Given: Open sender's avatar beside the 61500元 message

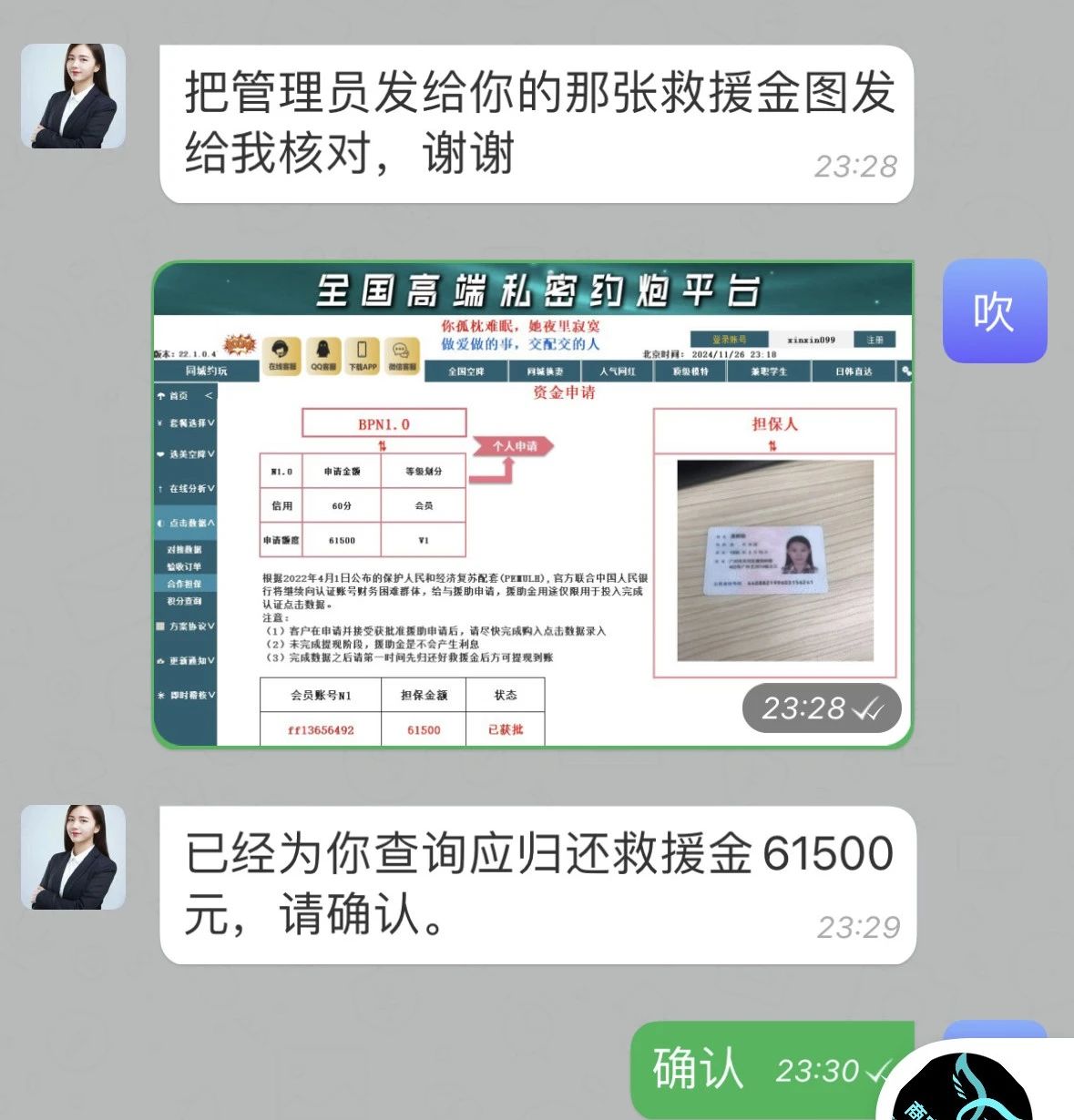Looking at the screenshot, I should pyautogui.click(x=73, y=857).
